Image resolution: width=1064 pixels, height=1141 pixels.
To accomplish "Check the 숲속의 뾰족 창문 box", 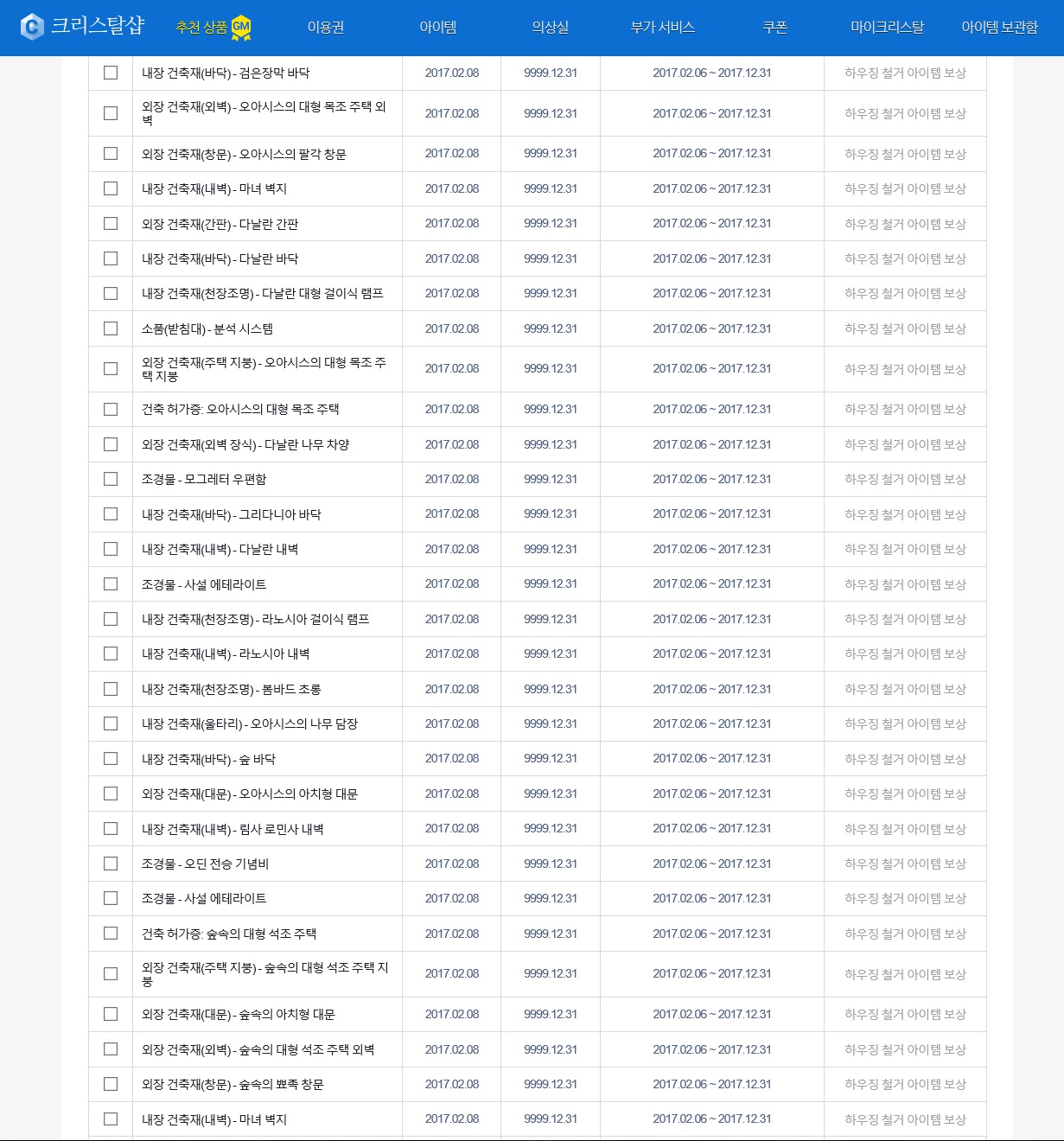I will click(111, 1084).
